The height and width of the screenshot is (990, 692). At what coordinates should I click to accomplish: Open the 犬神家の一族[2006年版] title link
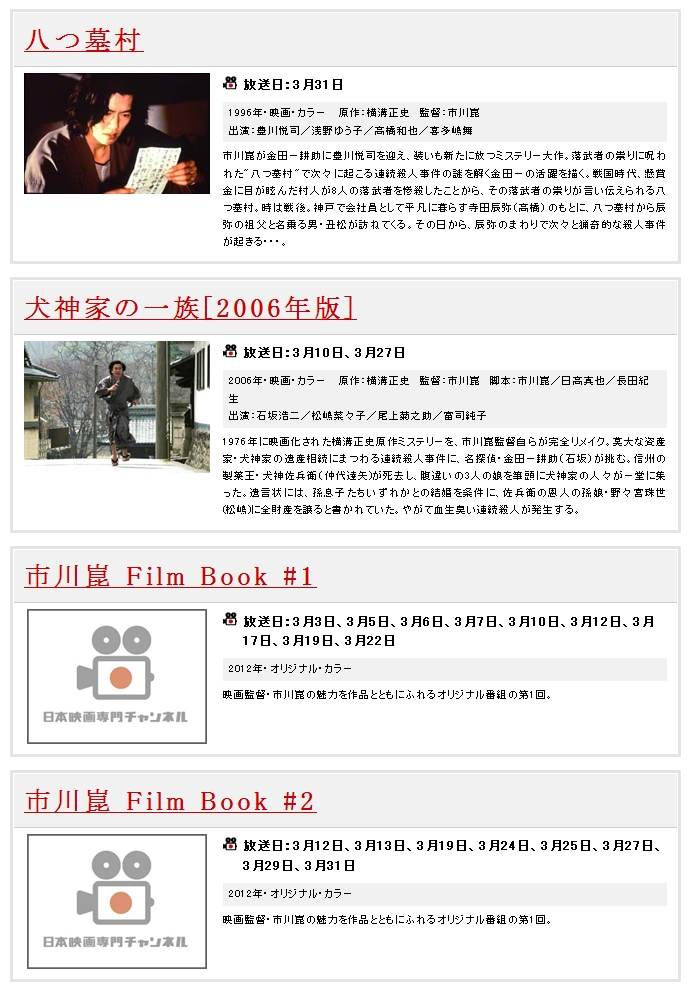(190, 307)
